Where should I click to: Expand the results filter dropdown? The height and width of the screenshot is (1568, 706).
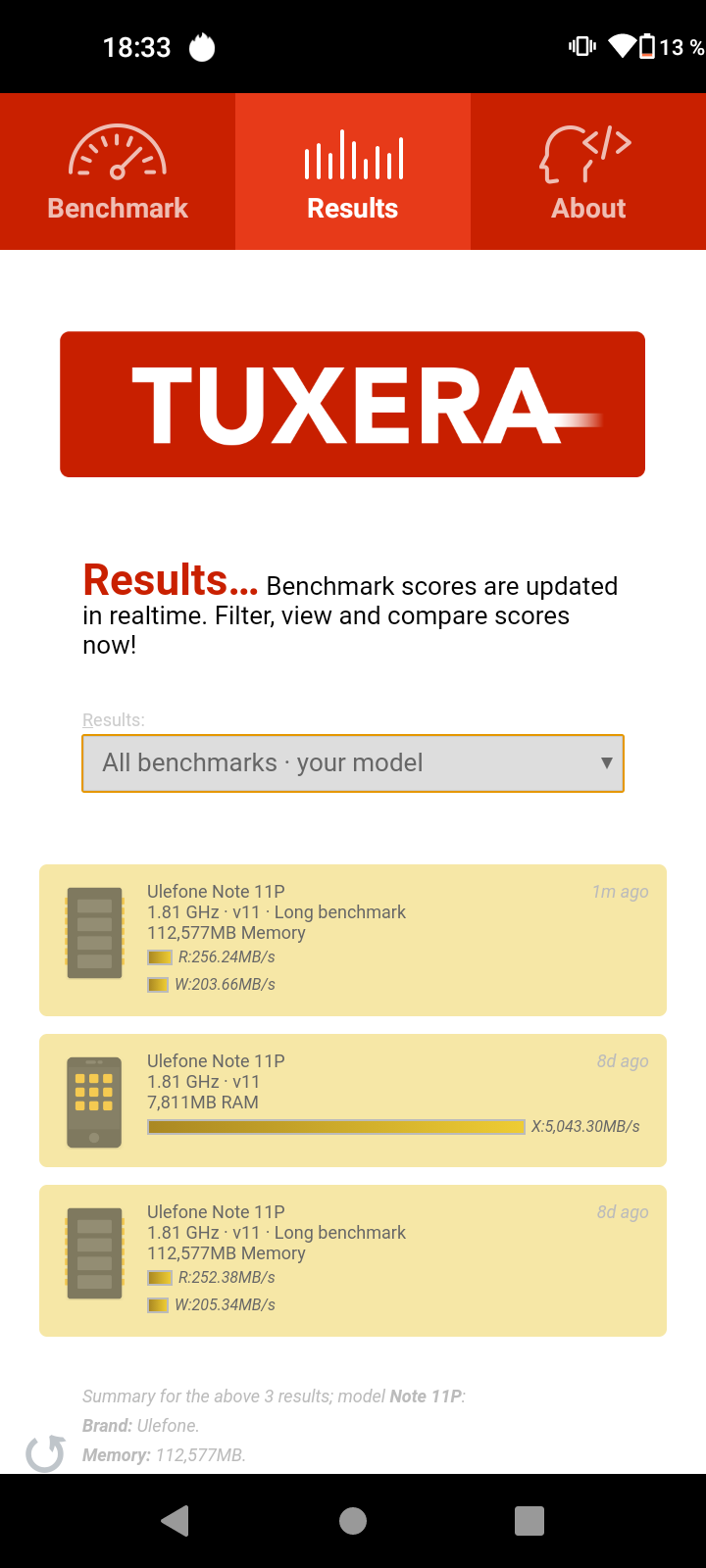[x=353, y=763]
